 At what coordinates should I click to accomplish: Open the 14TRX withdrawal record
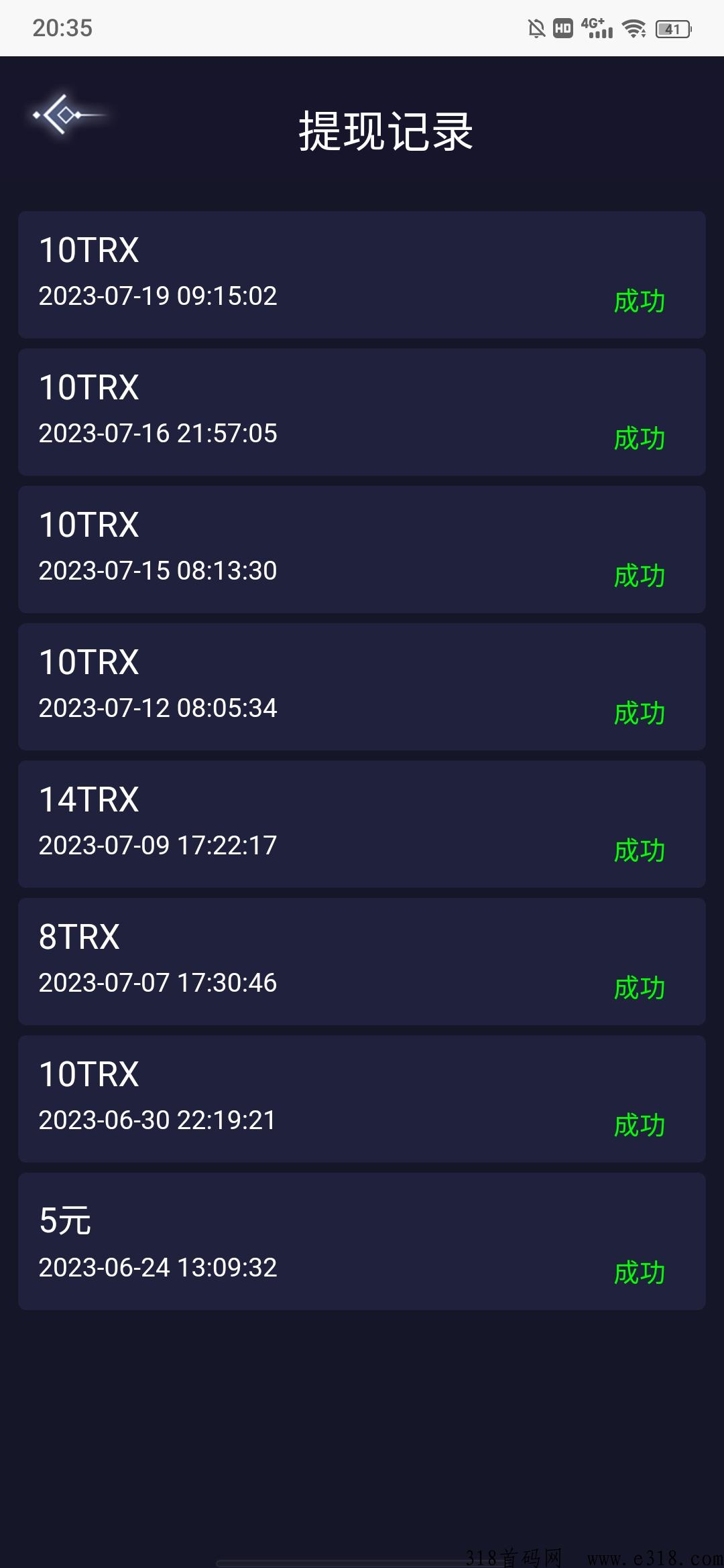(362, 824)
